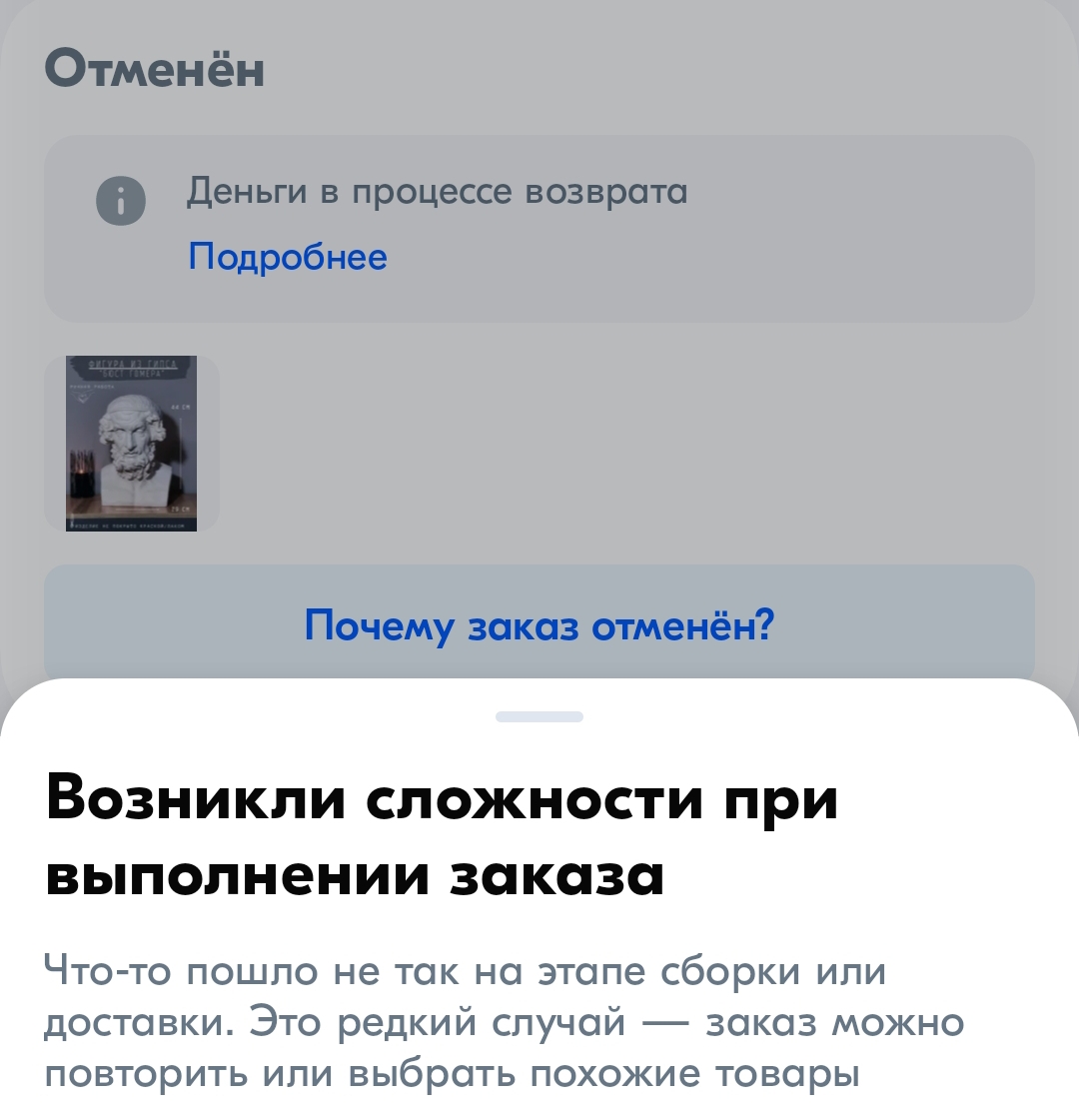Image resolution: width=1079 pixels, height=1120 pixels.
Task: Tap the Почему заказ отменён? button
Action: pyautogui.click(x=539, y=625)
